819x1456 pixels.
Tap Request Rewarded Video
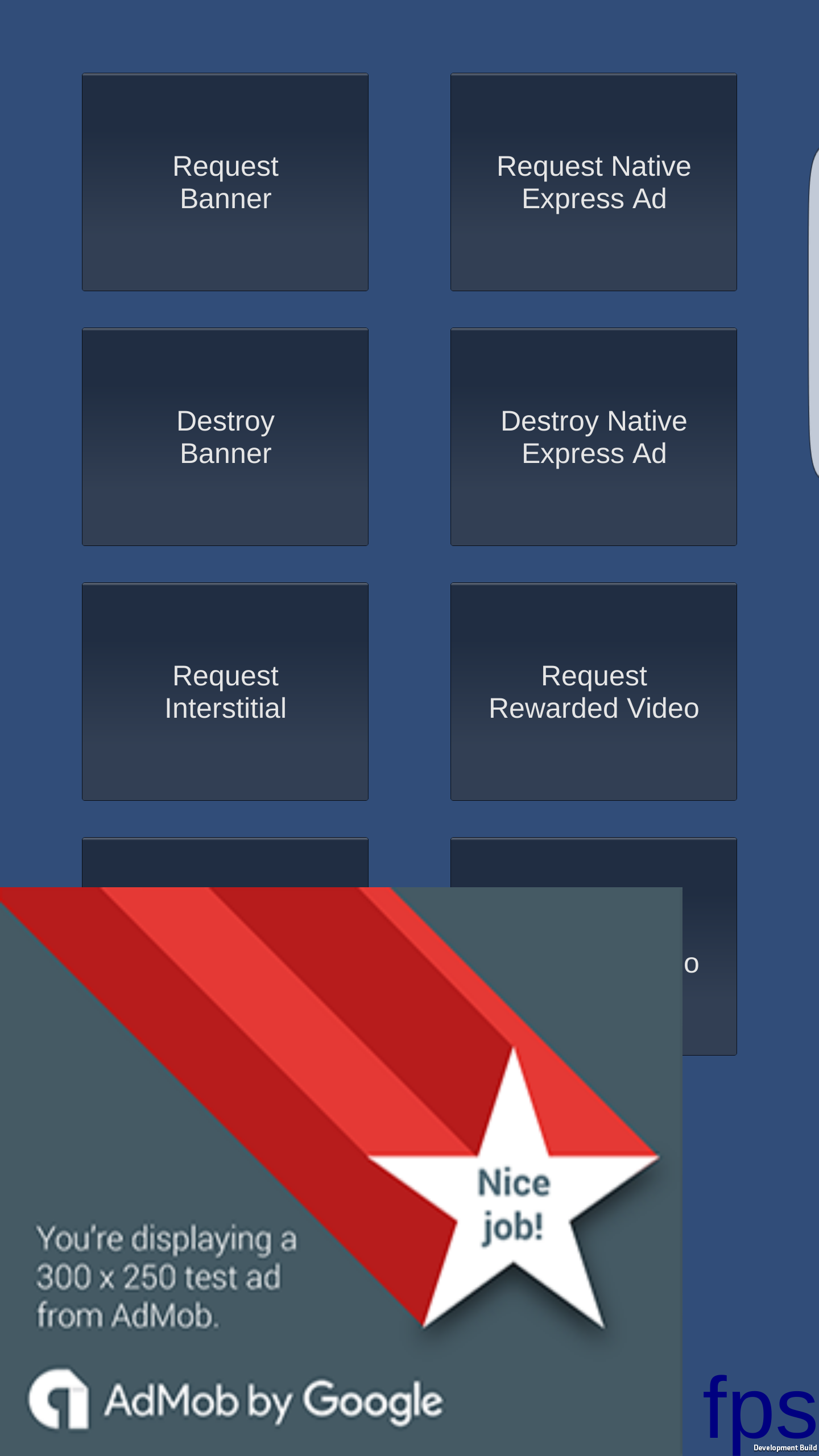coord(593,692)
